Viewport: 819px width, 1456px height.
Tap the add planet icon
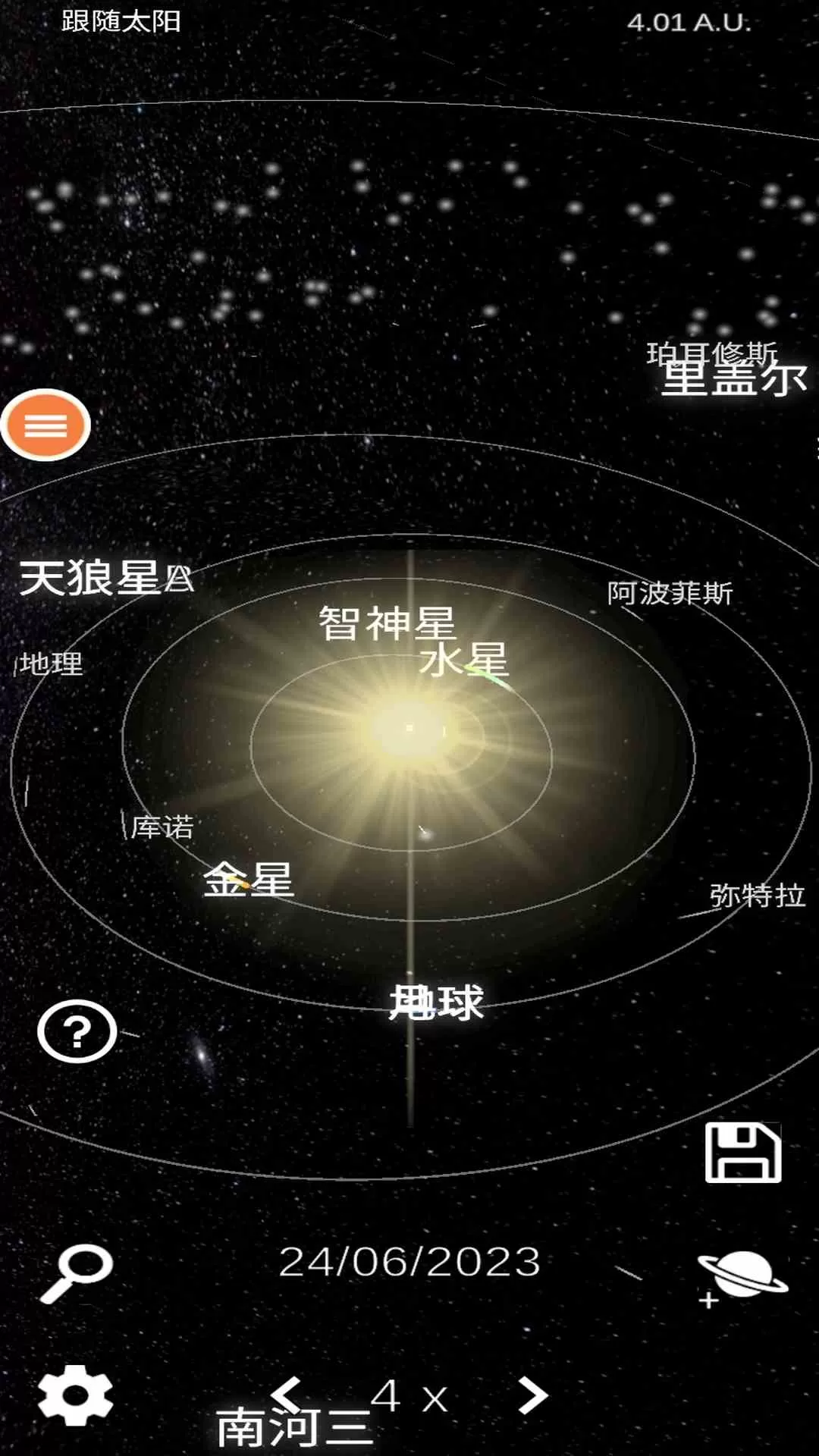click(742, 1276)
